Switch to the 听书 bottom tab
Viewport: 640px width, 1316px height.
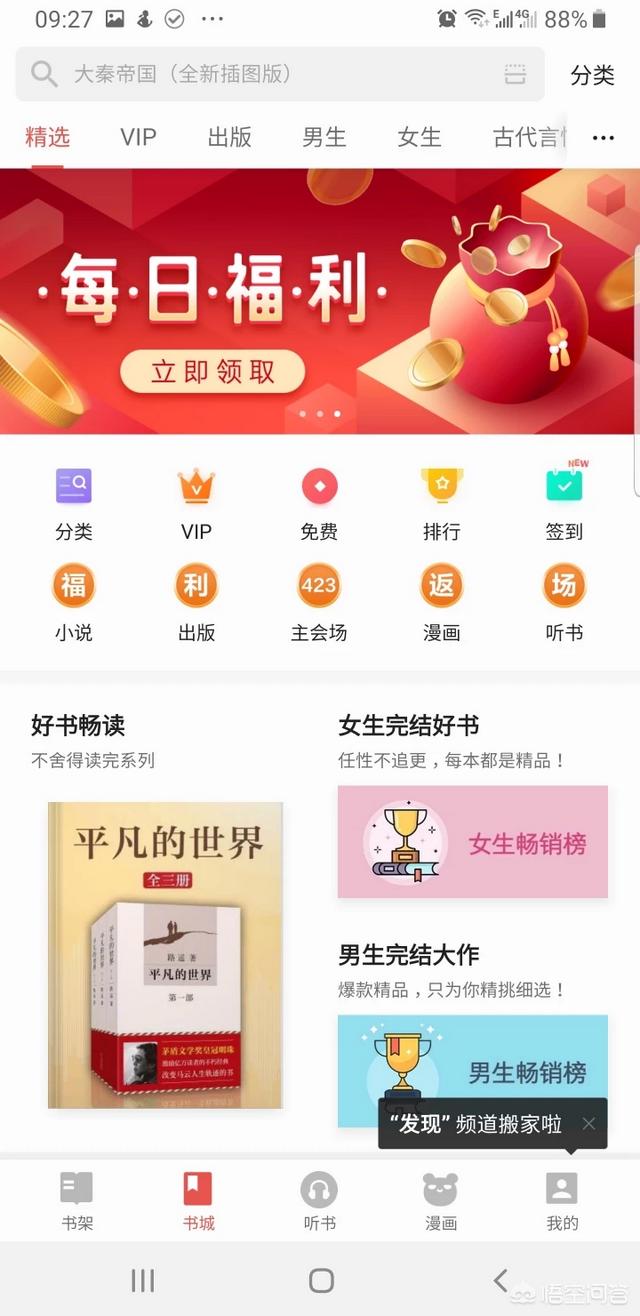click(319, 1202)
